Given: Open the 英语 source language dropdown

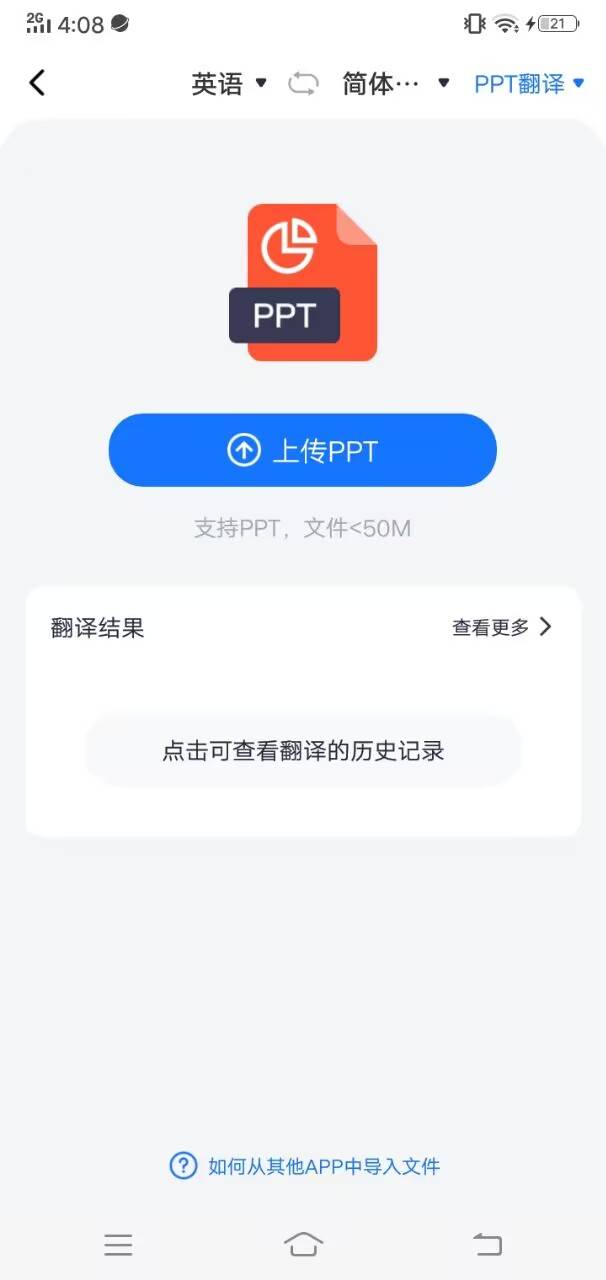Looking at the screenshot, I should click(229, 84).
